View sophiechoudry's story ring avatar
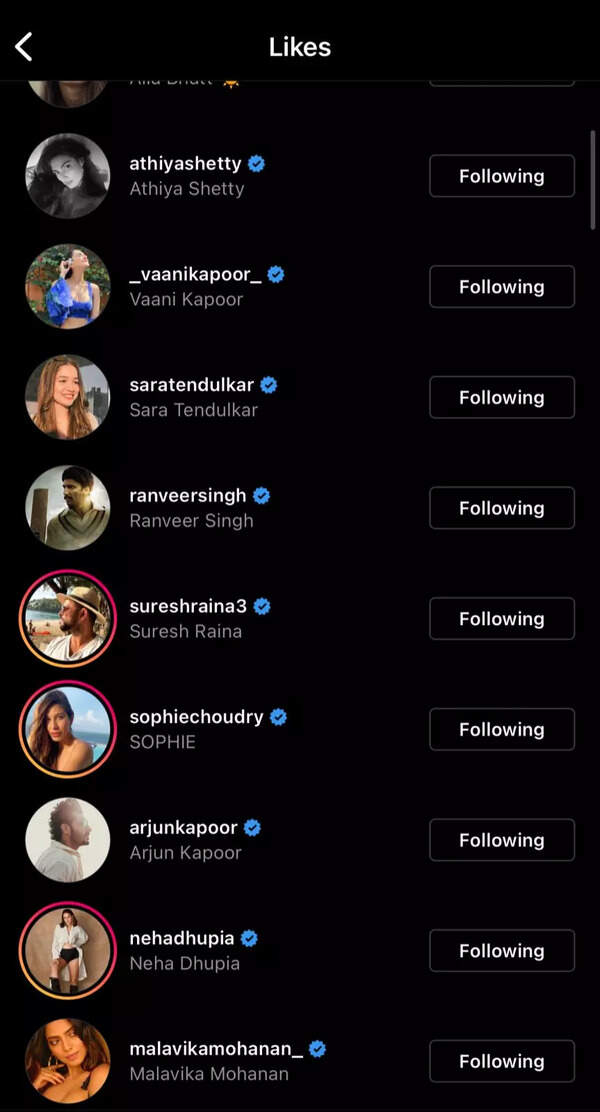600x1112 pixels. pyautogui.click(x=67, y=729)
